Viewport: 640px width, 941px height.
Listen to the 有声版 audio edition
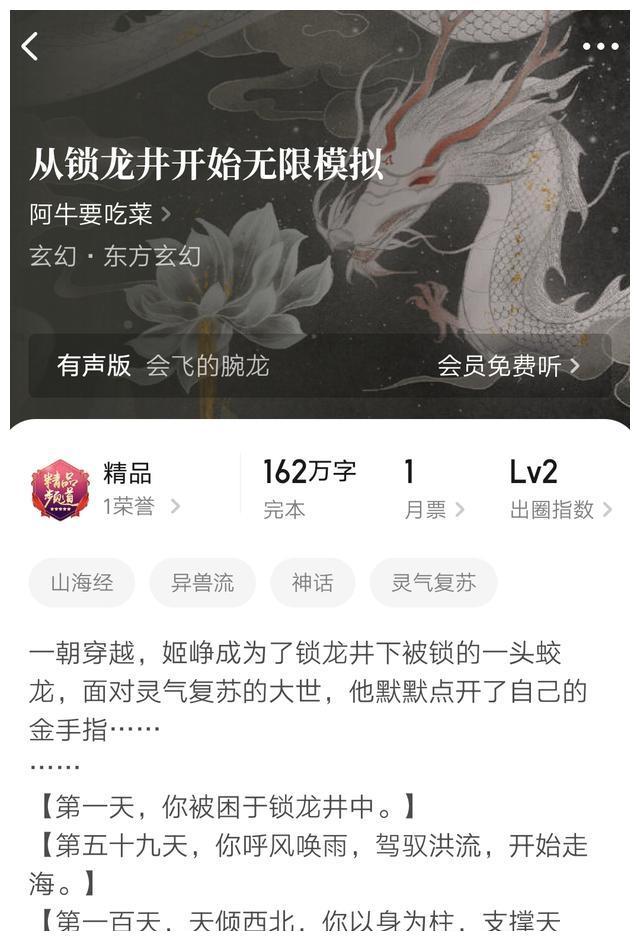point(319,366)
